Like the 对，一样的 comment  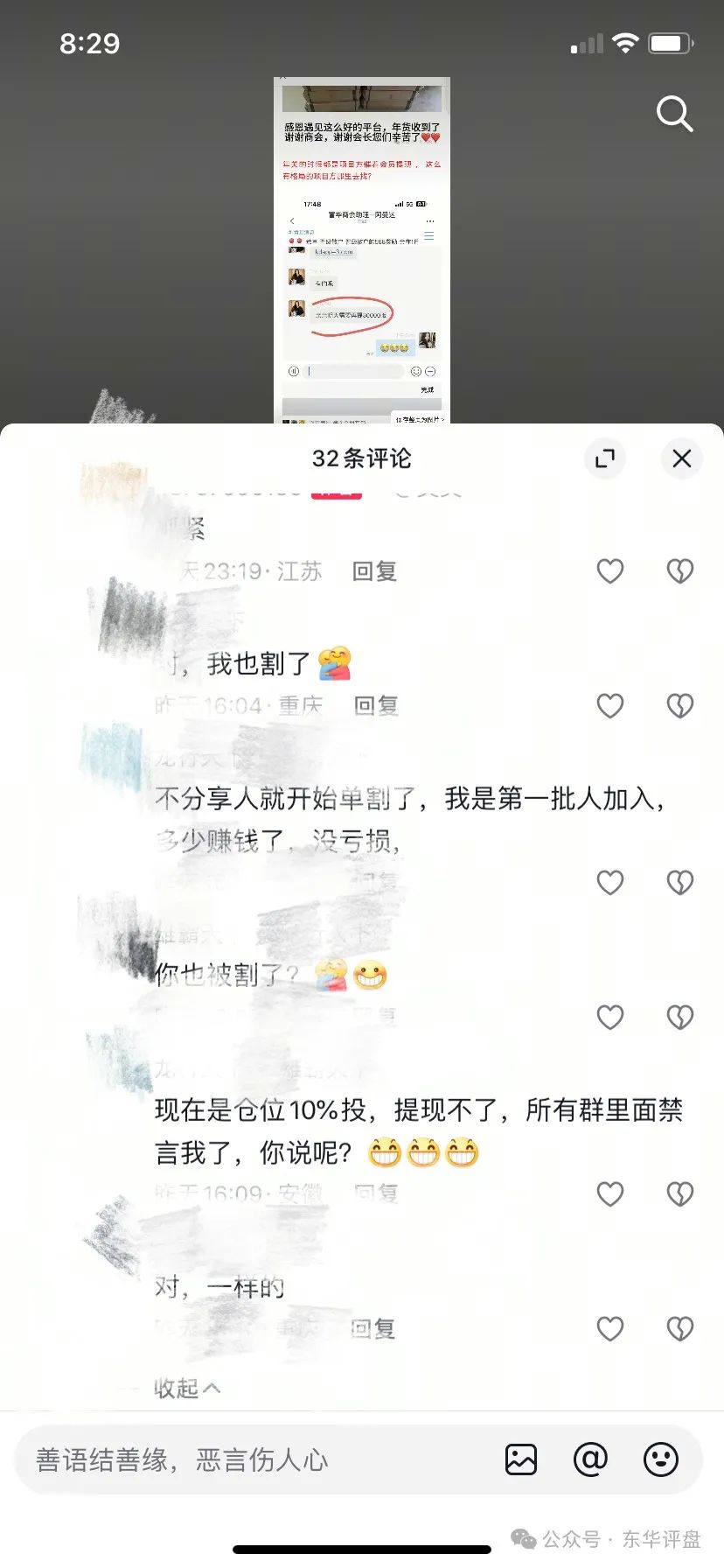click(609, 1329)
